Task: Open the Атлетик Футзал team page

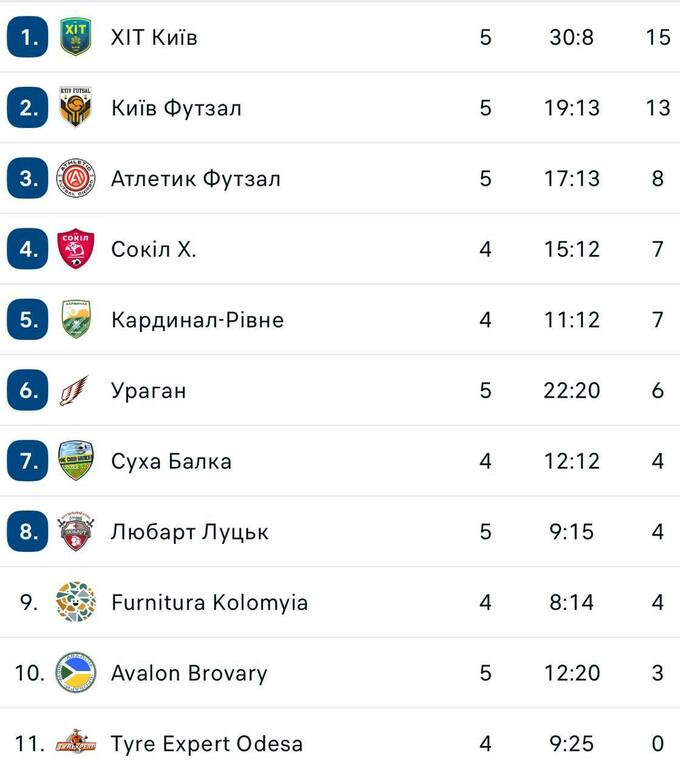Action: [195, 179]
